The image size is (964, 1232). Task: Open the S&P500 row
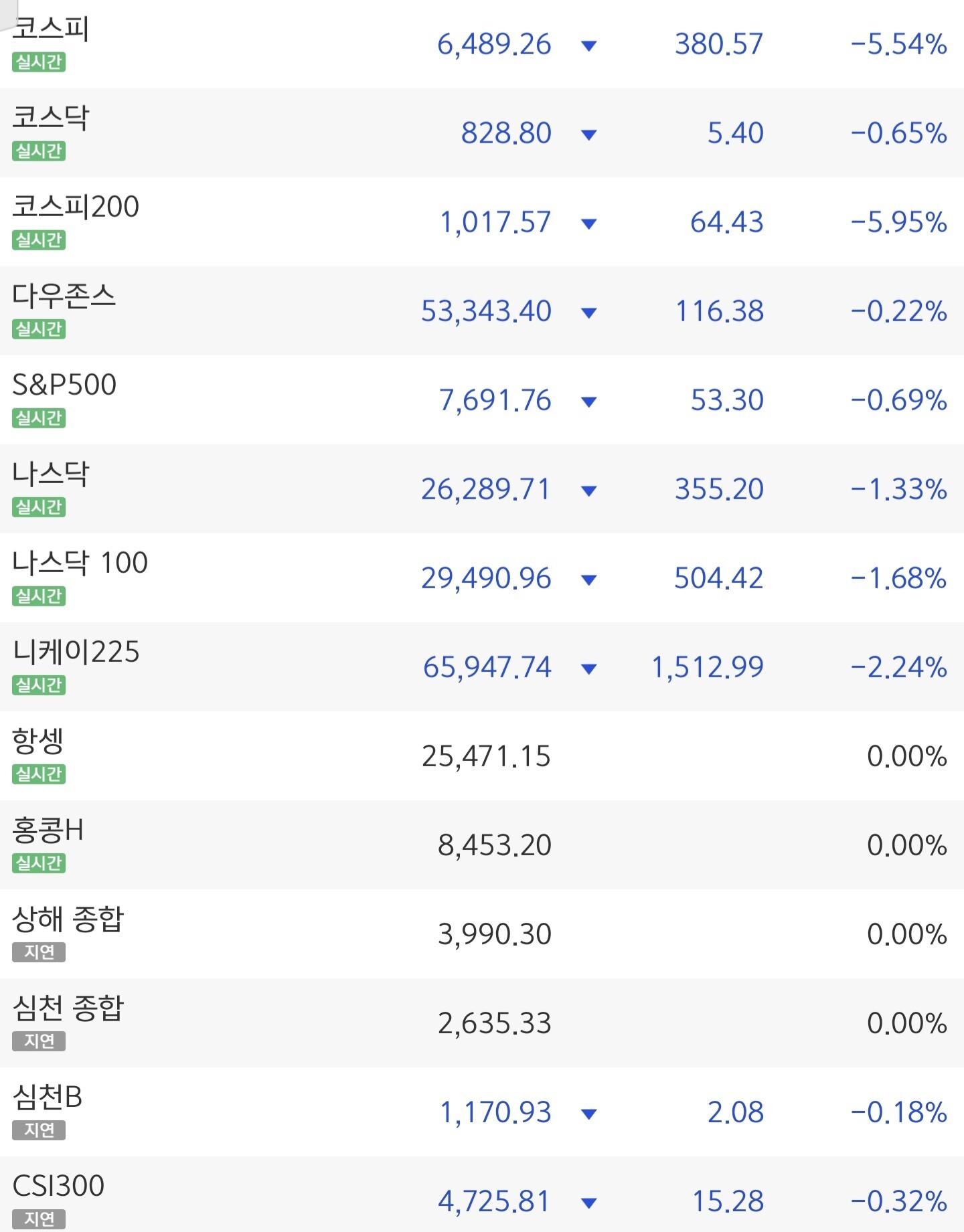tap(482, 400)
